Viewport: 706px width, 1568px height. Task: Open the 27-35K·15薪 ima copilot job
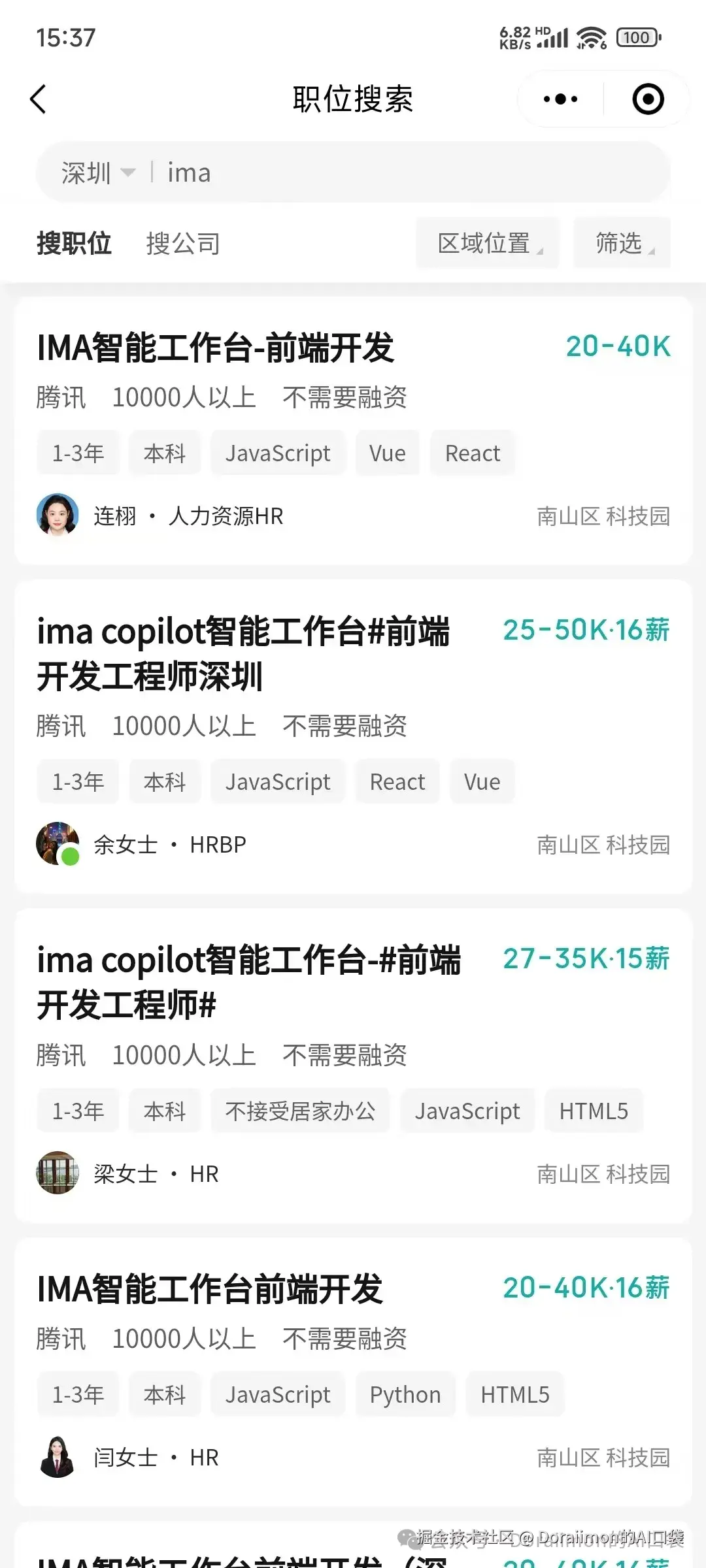click(248, 982)
